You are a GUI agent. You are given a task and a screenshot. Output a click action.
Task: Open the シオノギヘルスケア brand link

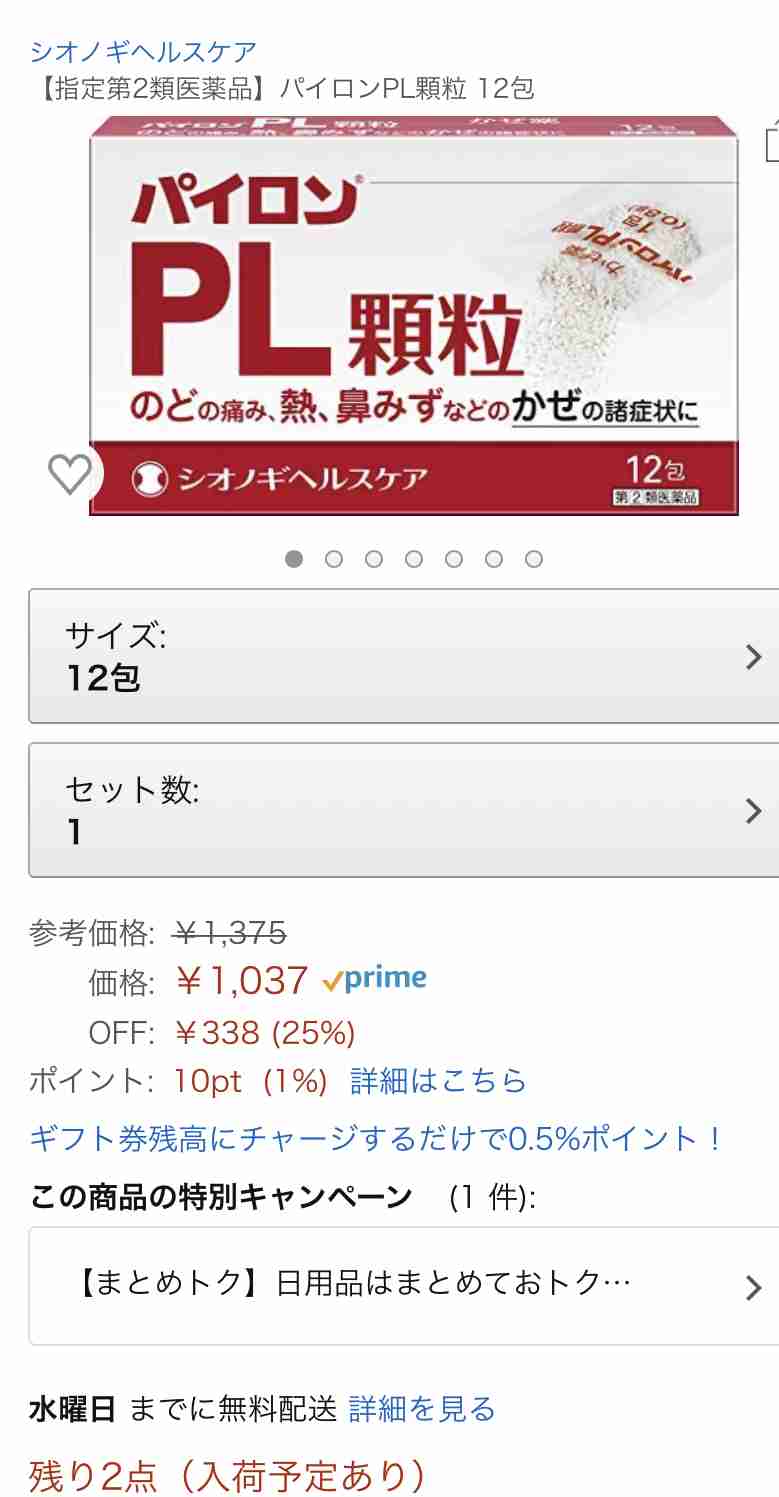pos(143,51)
